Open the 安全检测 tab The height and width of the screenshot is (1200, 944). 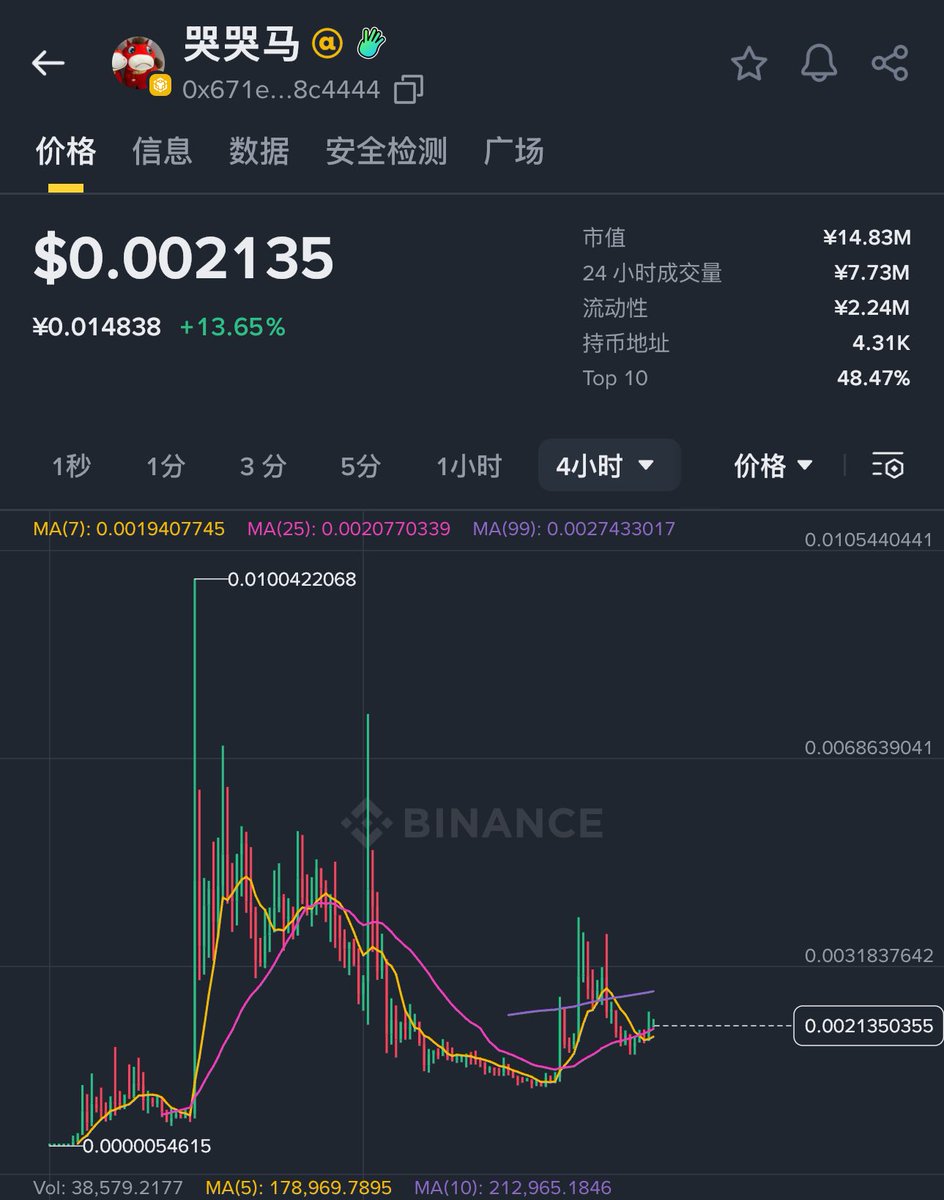[x=386, y=152]
